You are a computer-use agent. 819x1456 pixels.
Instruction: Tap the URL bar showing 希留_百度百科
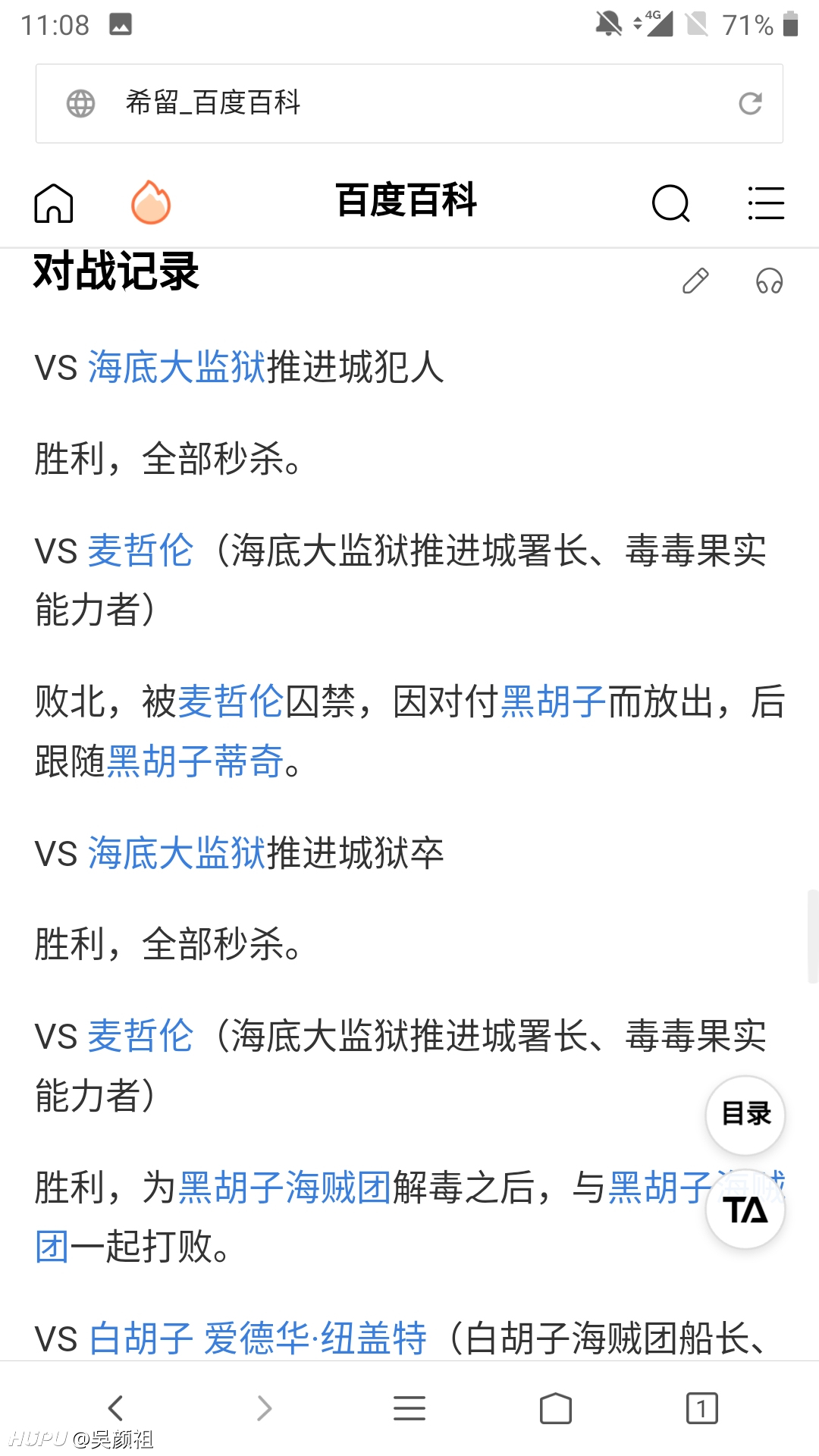(409, 103)
